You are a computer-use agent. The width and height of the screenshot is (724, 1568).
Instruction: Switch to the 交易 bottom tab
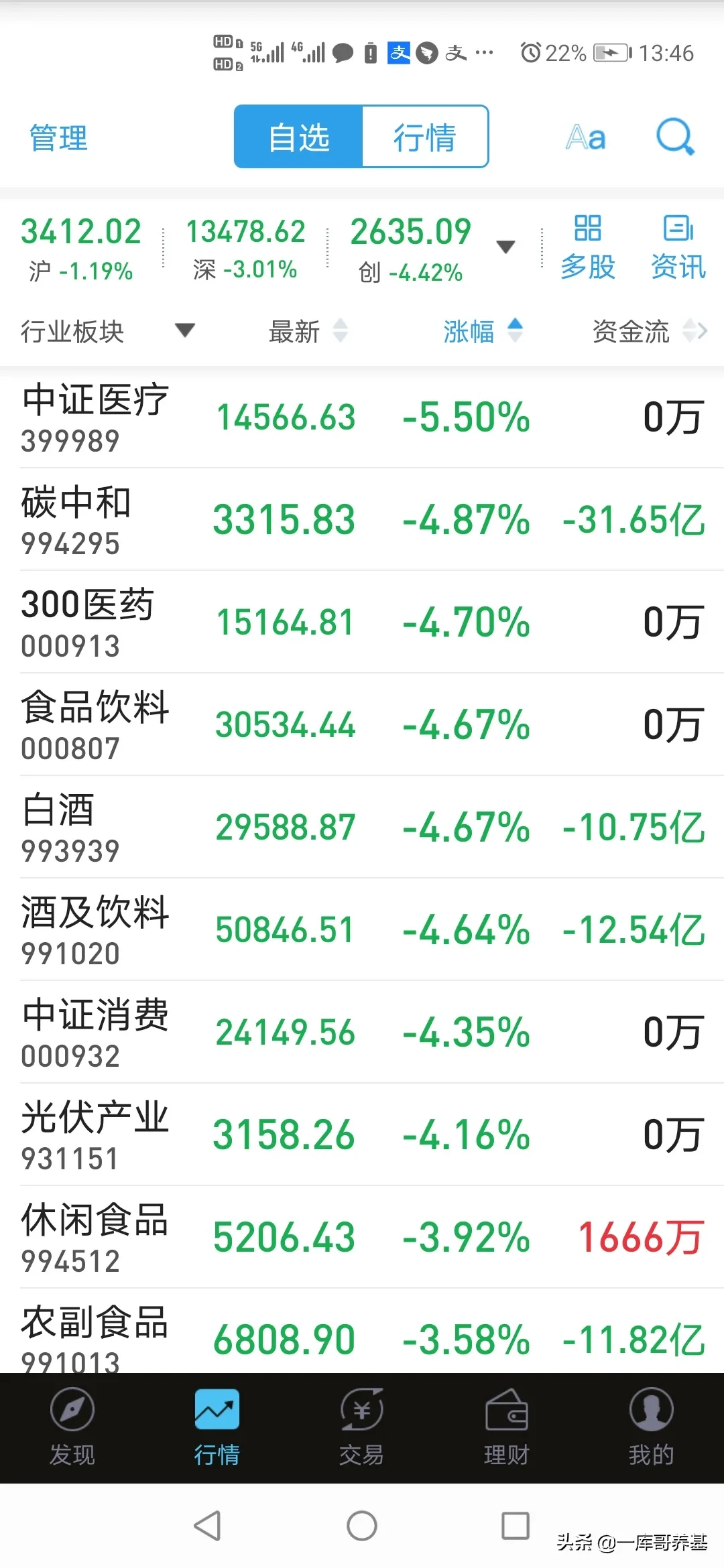[362, 1428]
